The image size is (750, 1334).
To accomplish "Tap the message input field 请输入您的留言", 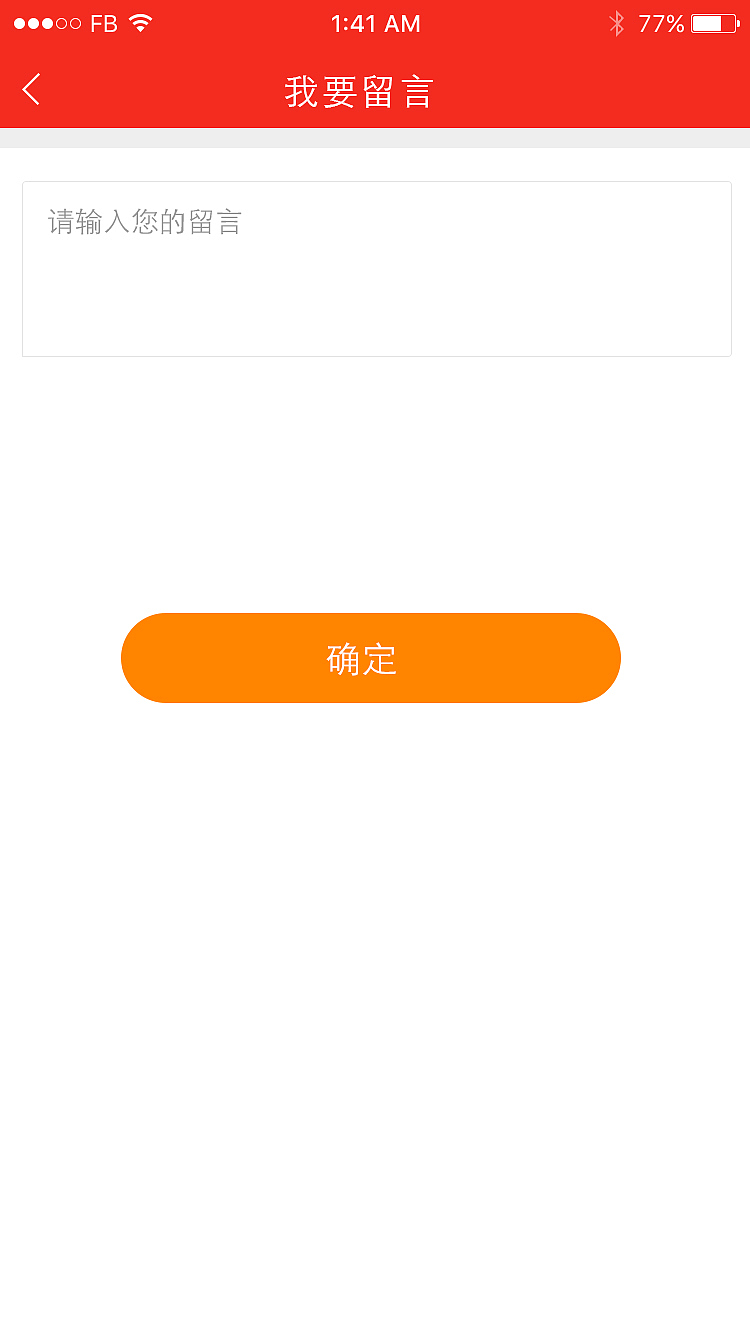I will [x=375, y=268].
